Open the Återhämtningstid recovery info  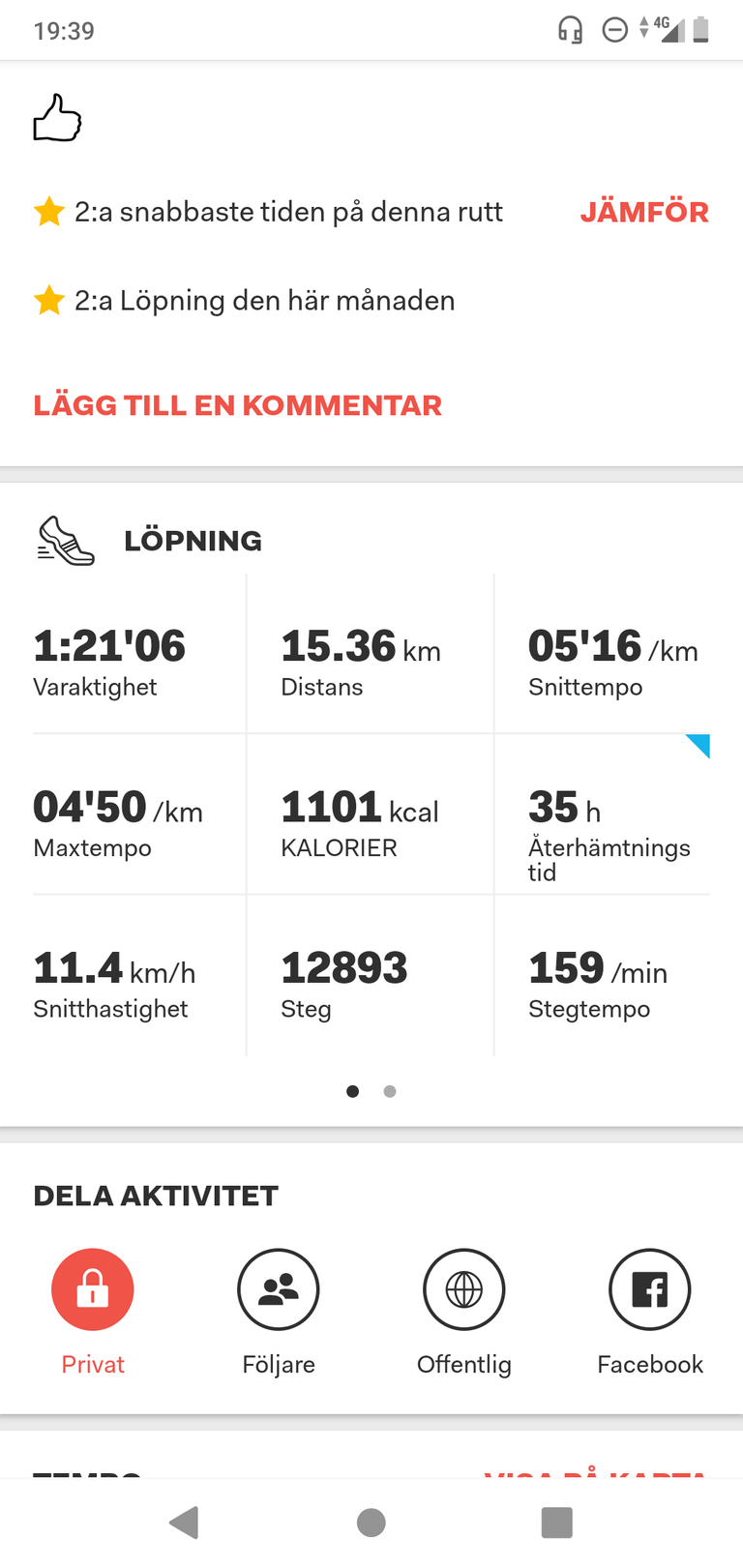click(x=602, y=814)
